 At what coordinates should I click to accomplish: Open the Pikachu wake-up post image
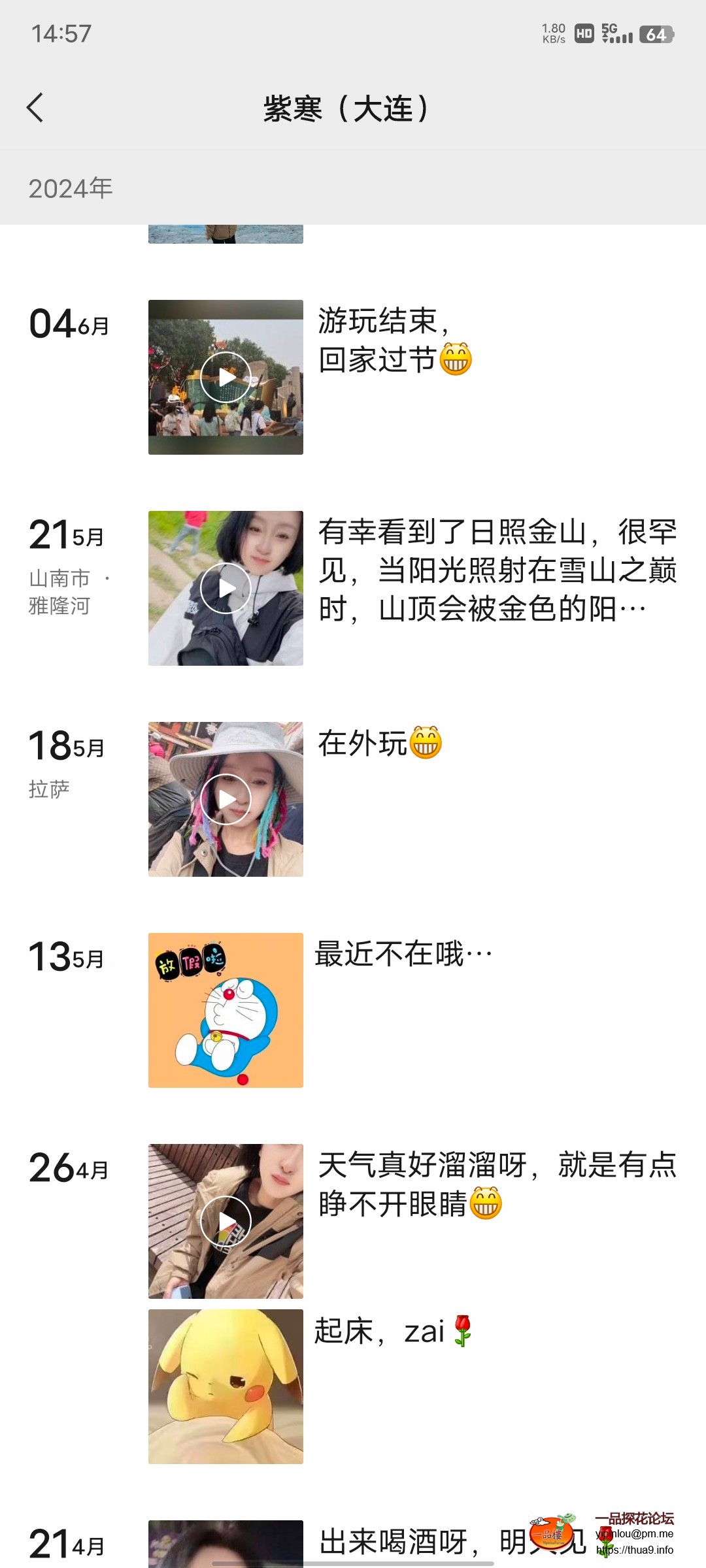226,1386
